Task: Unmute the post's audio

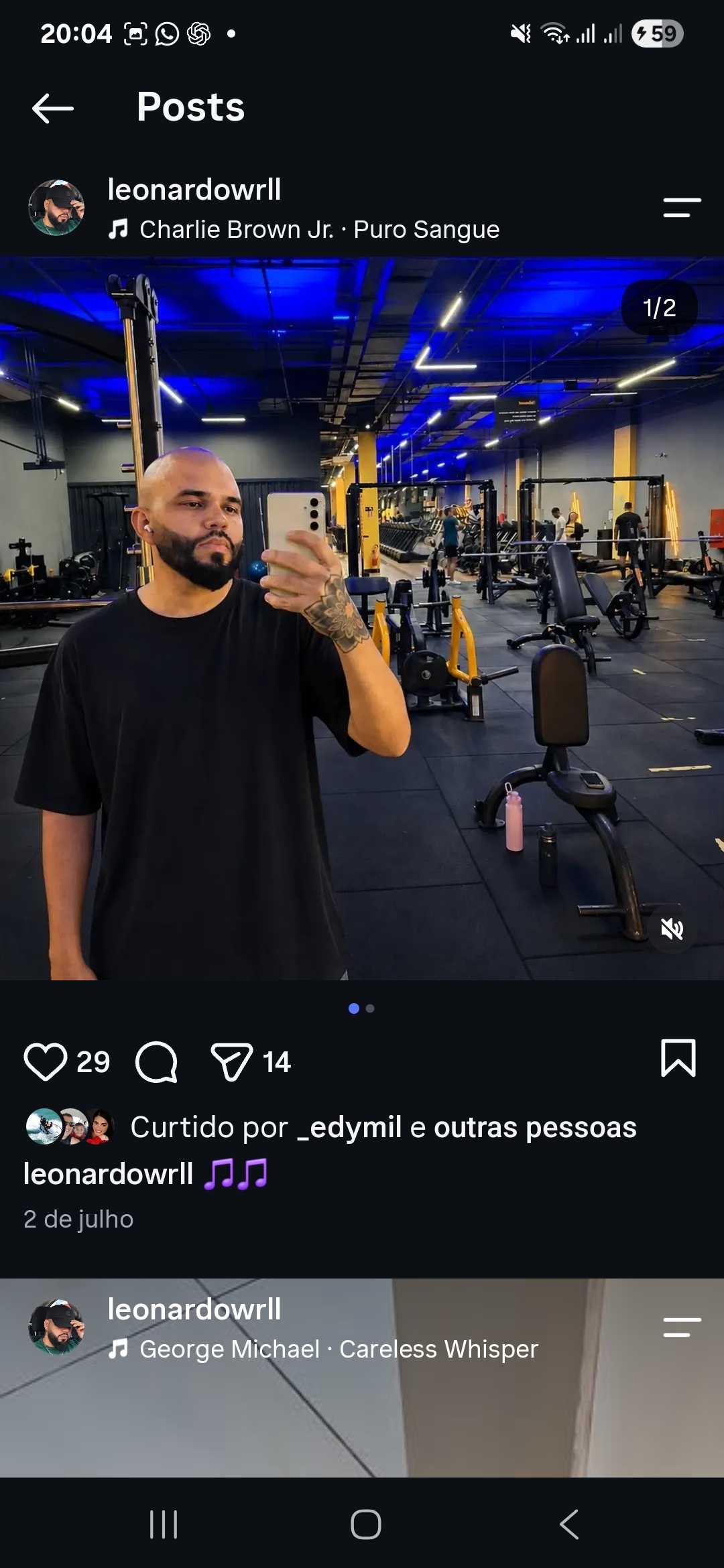Action: (672, 929)
